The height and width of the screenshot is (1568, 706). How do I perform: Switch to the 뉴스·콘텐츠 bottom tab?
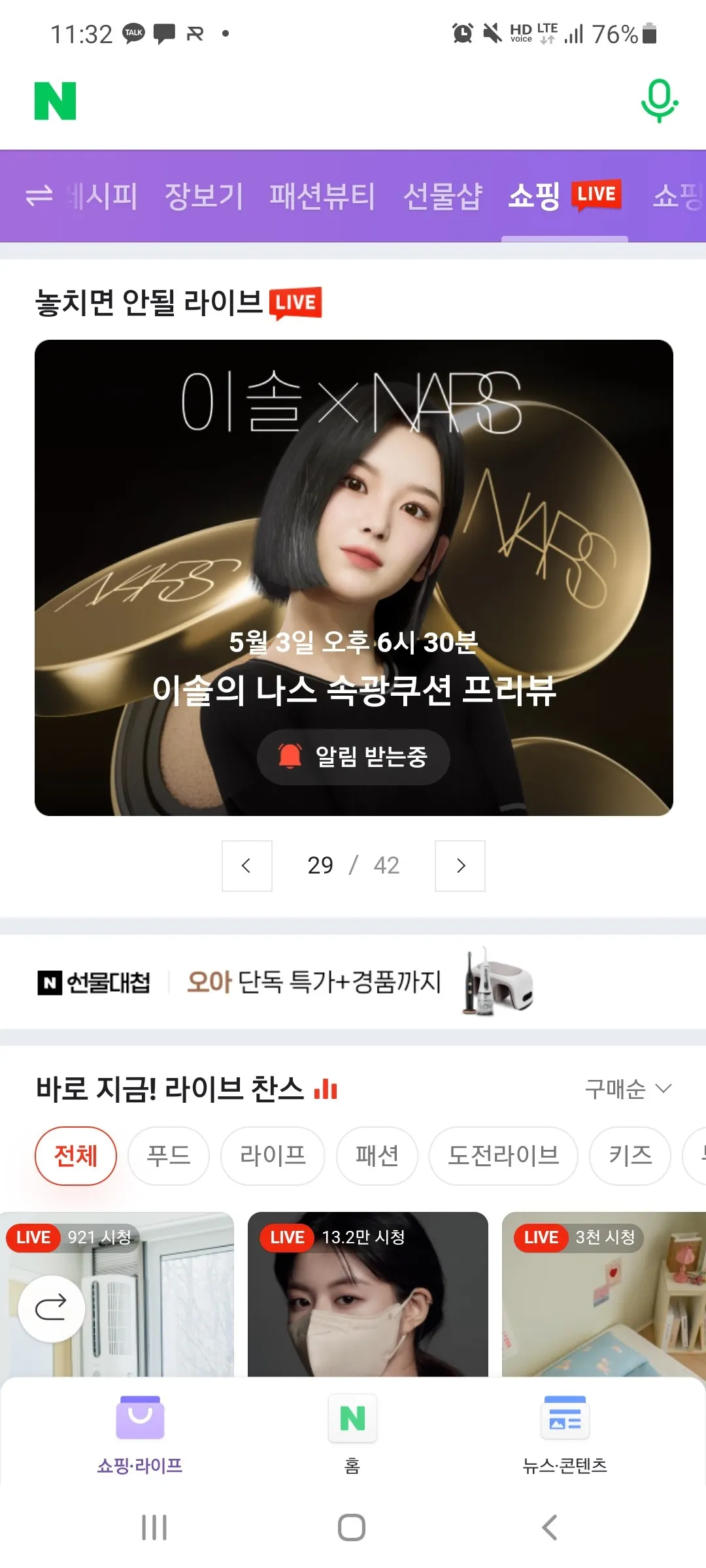pos(565,1431)
